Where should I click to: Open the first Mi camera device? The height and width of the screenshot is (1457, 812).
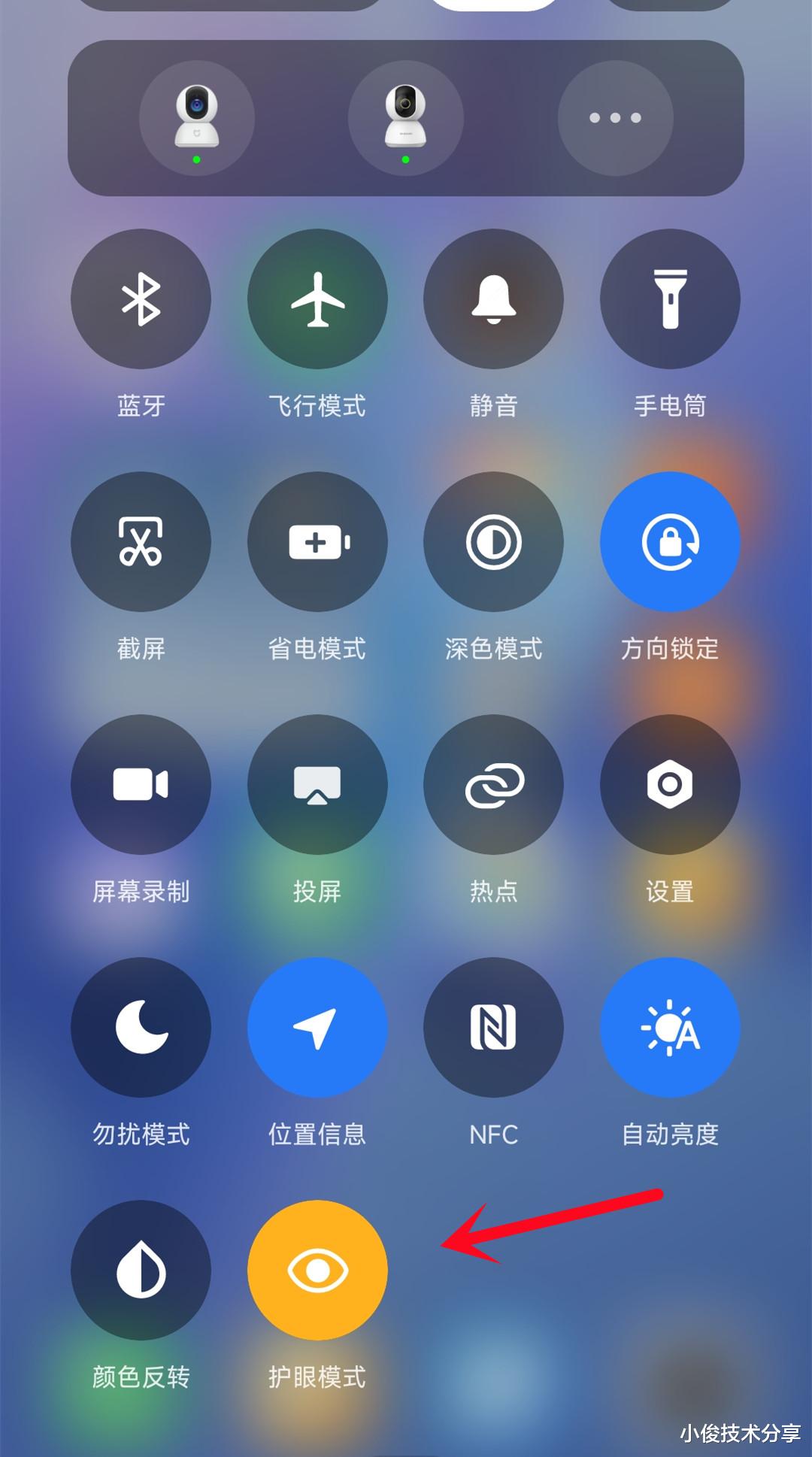[x=198, y=118]
